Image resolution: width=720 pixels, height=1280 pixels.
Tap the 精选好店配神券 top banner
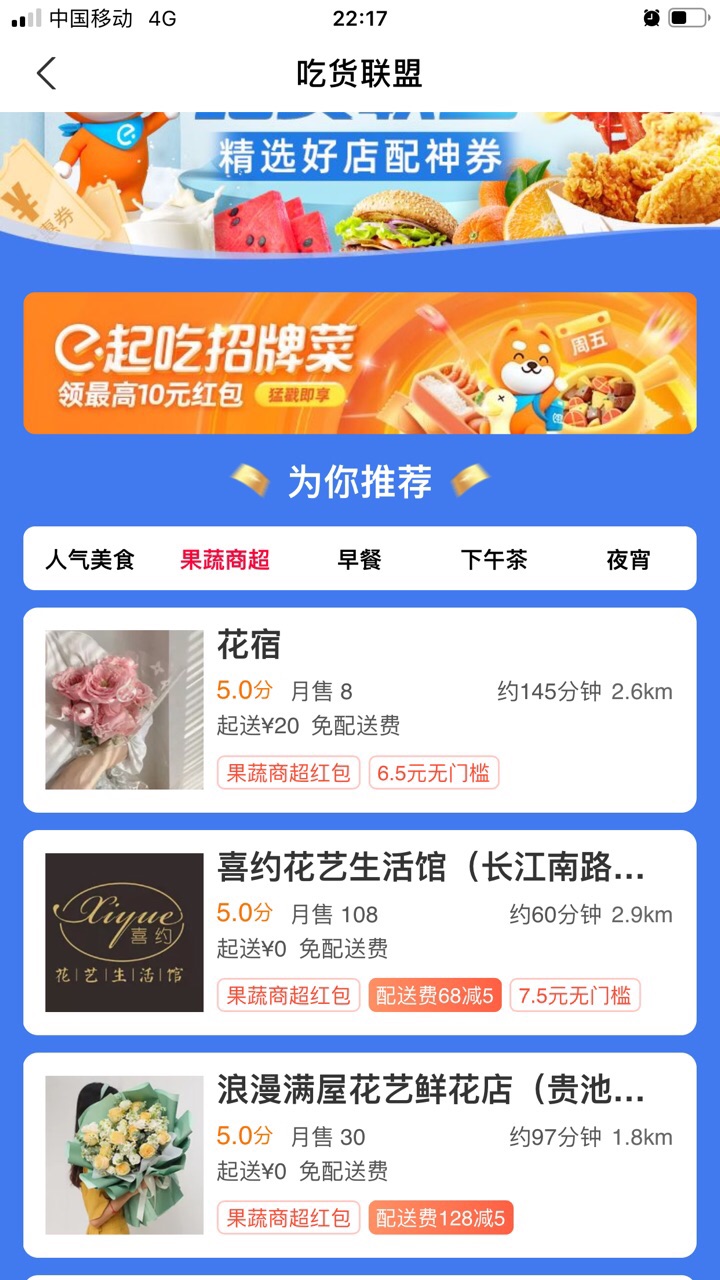click(360, 180)
